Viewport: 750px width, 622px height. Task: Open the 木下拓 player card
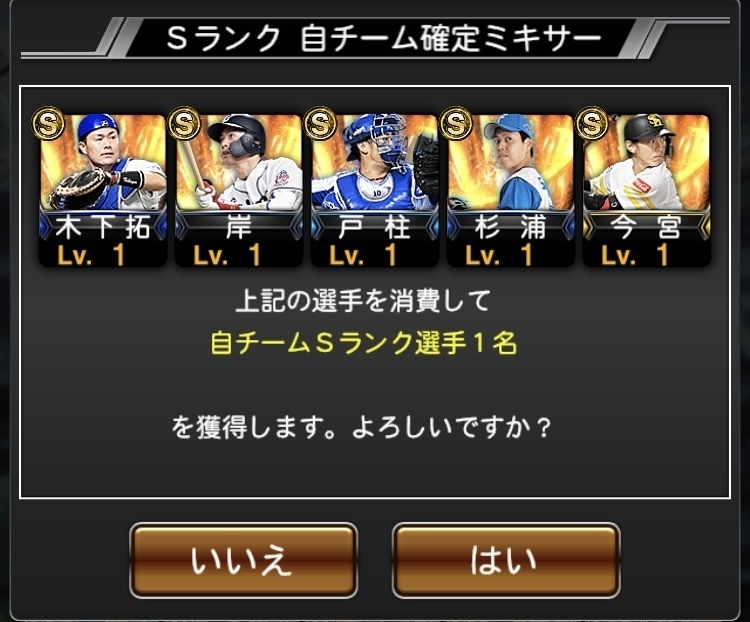click(103, 190)
